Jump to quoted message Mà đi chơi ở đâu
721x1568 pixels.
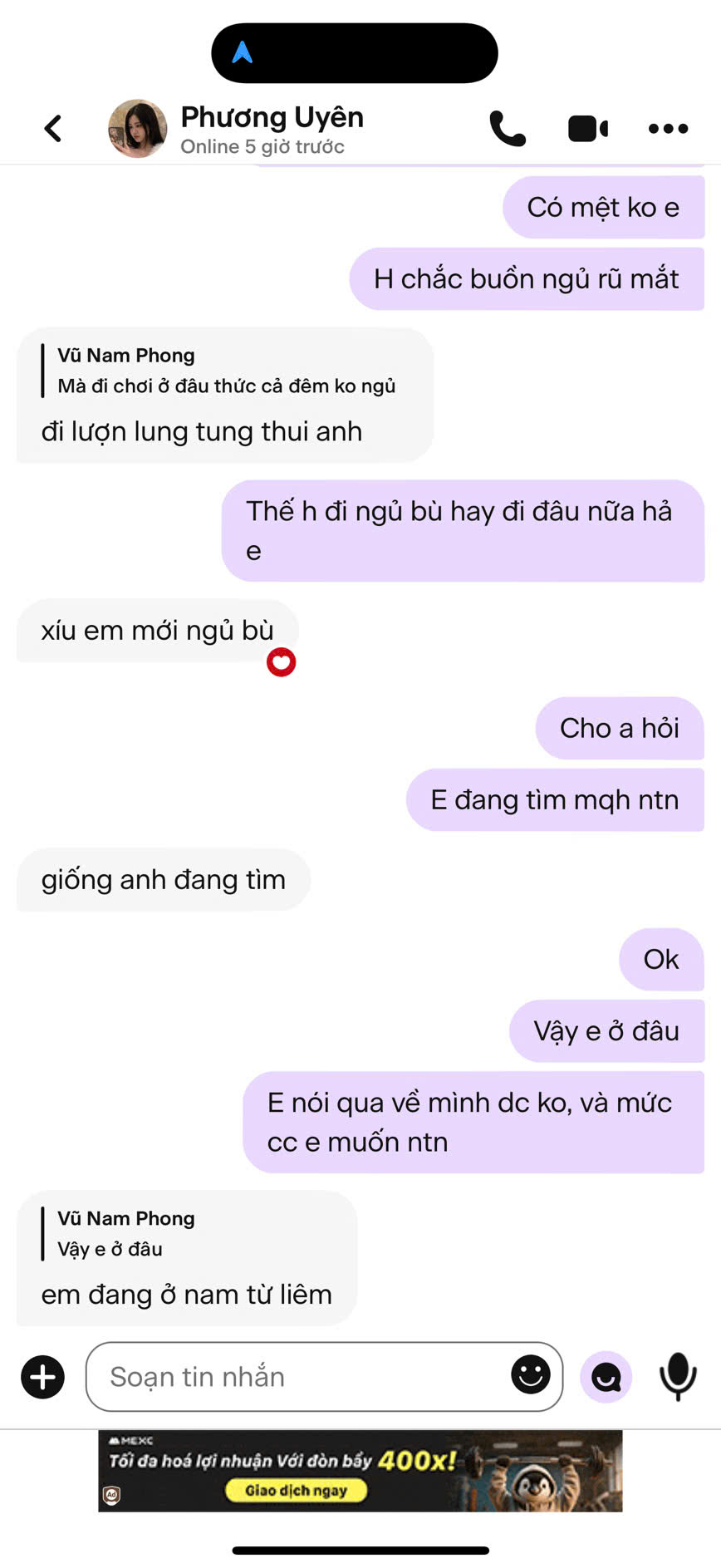point(226,371)
